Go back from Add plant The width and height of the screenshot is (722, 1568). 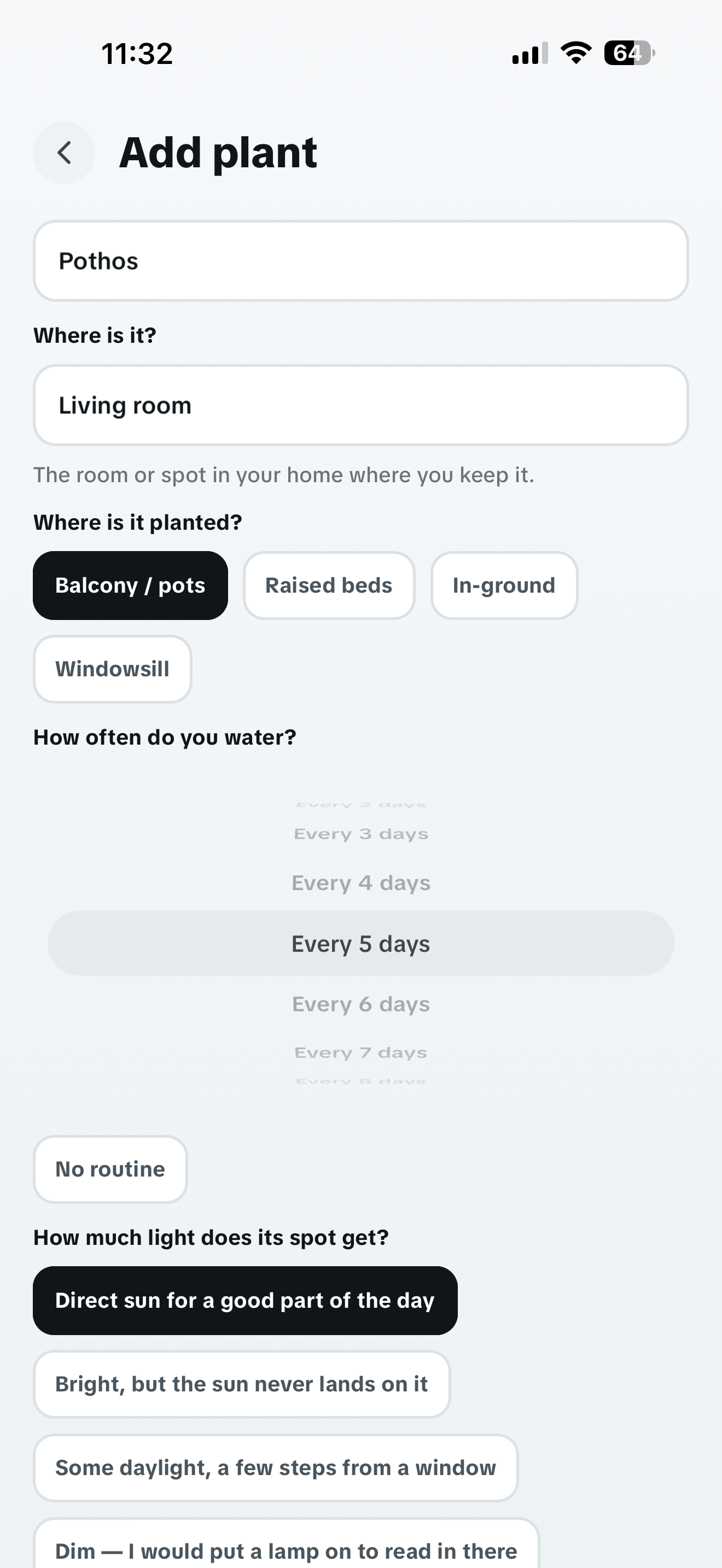[64, 152]
